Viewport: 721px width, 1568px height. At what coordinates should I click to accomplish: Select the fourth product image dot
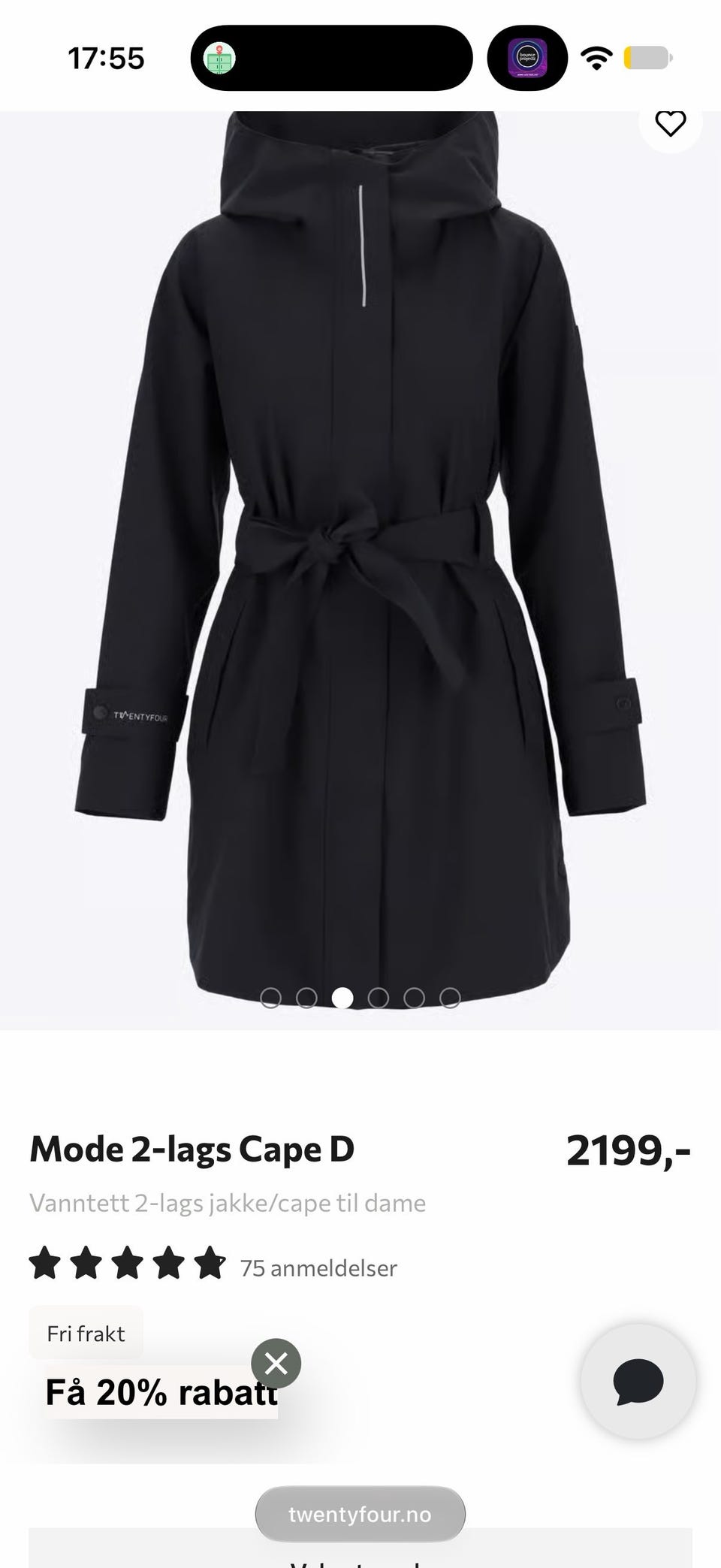(379, 997)
